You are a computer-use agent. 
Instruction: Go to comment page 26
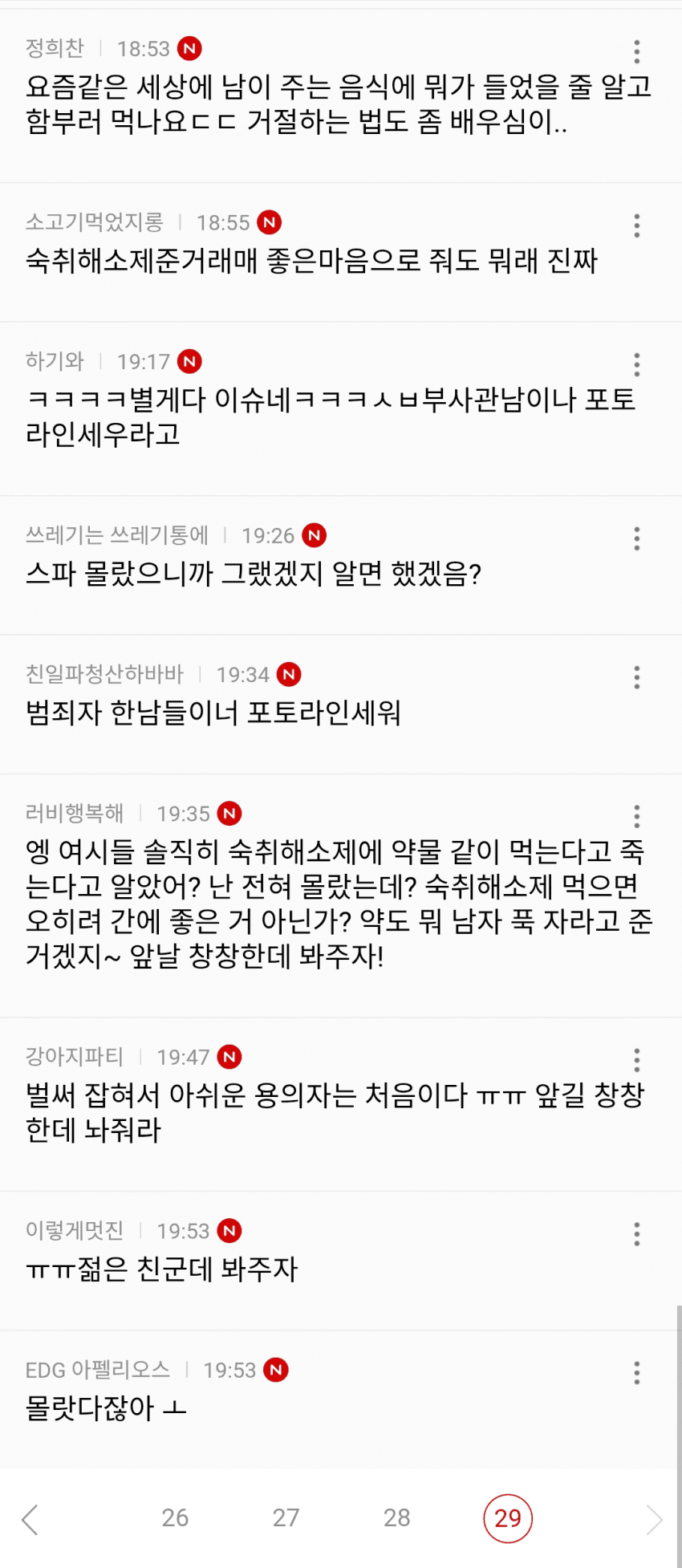point(175,1517)
